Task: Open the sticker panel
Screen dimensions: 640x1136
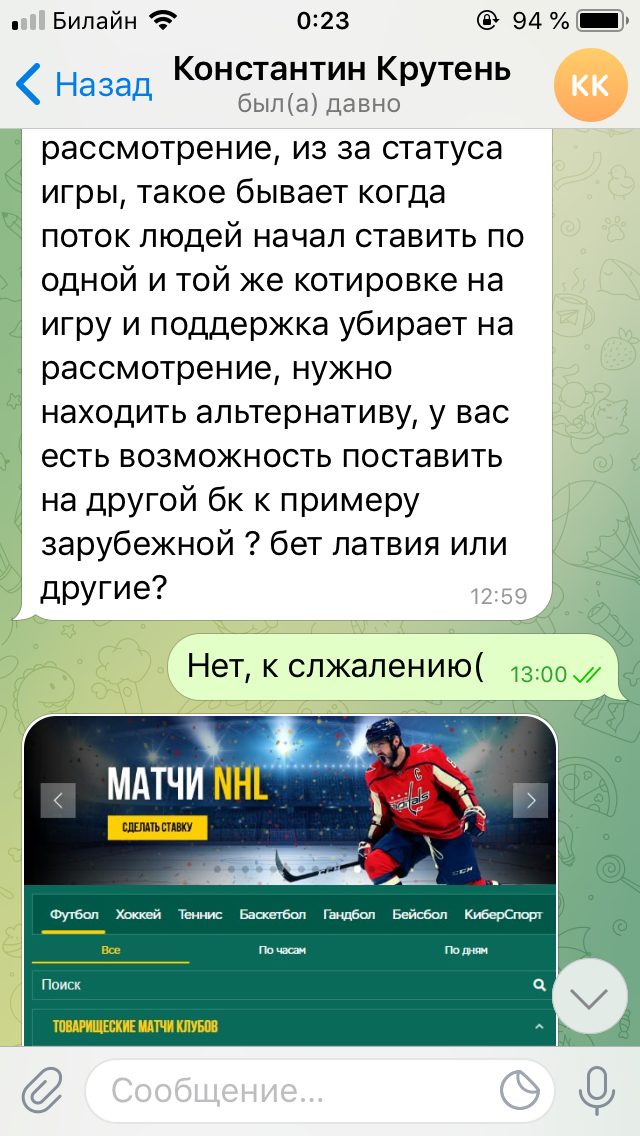Action: [520, 1091]
